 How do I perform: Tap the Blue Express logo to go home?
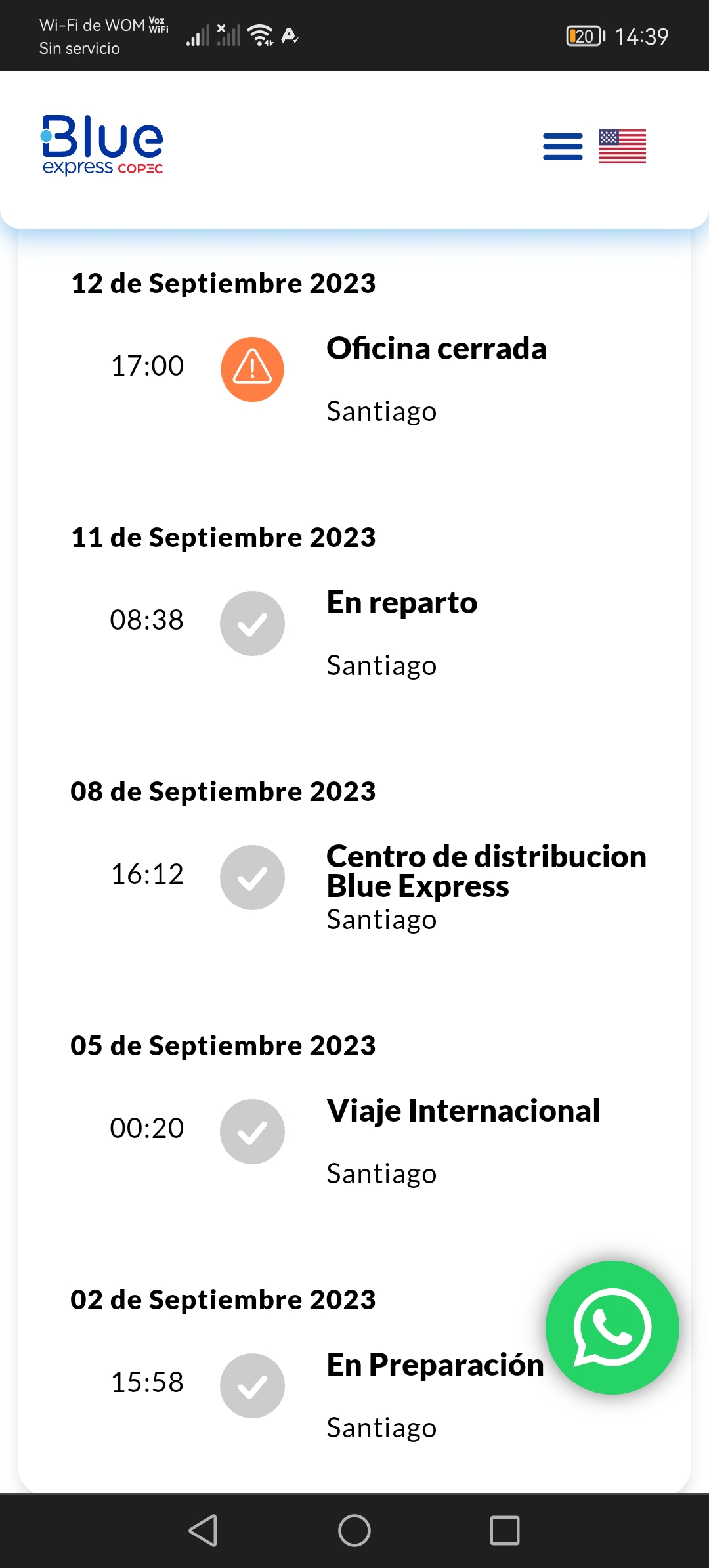point(102,145)
